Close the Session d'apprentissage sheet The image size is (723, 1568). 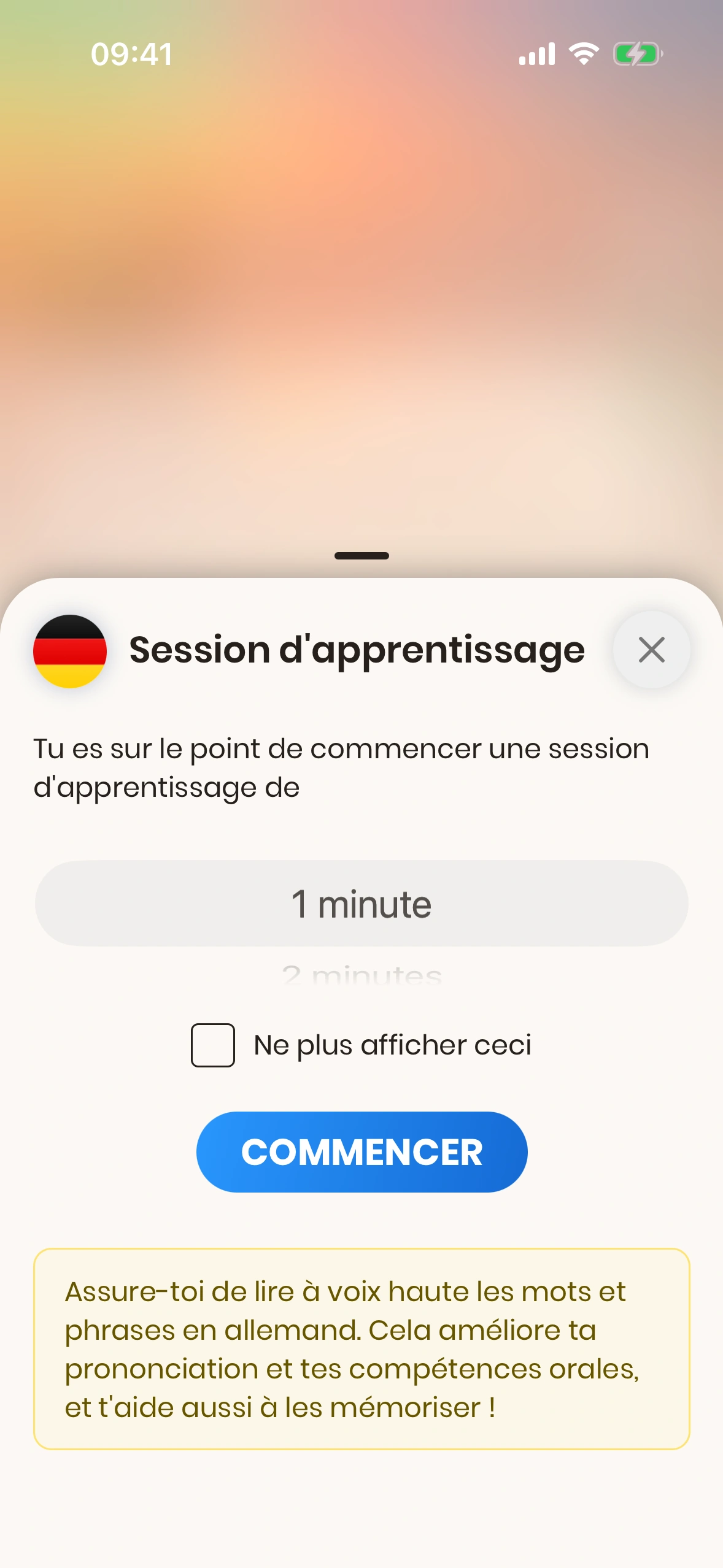coord(651,650)
